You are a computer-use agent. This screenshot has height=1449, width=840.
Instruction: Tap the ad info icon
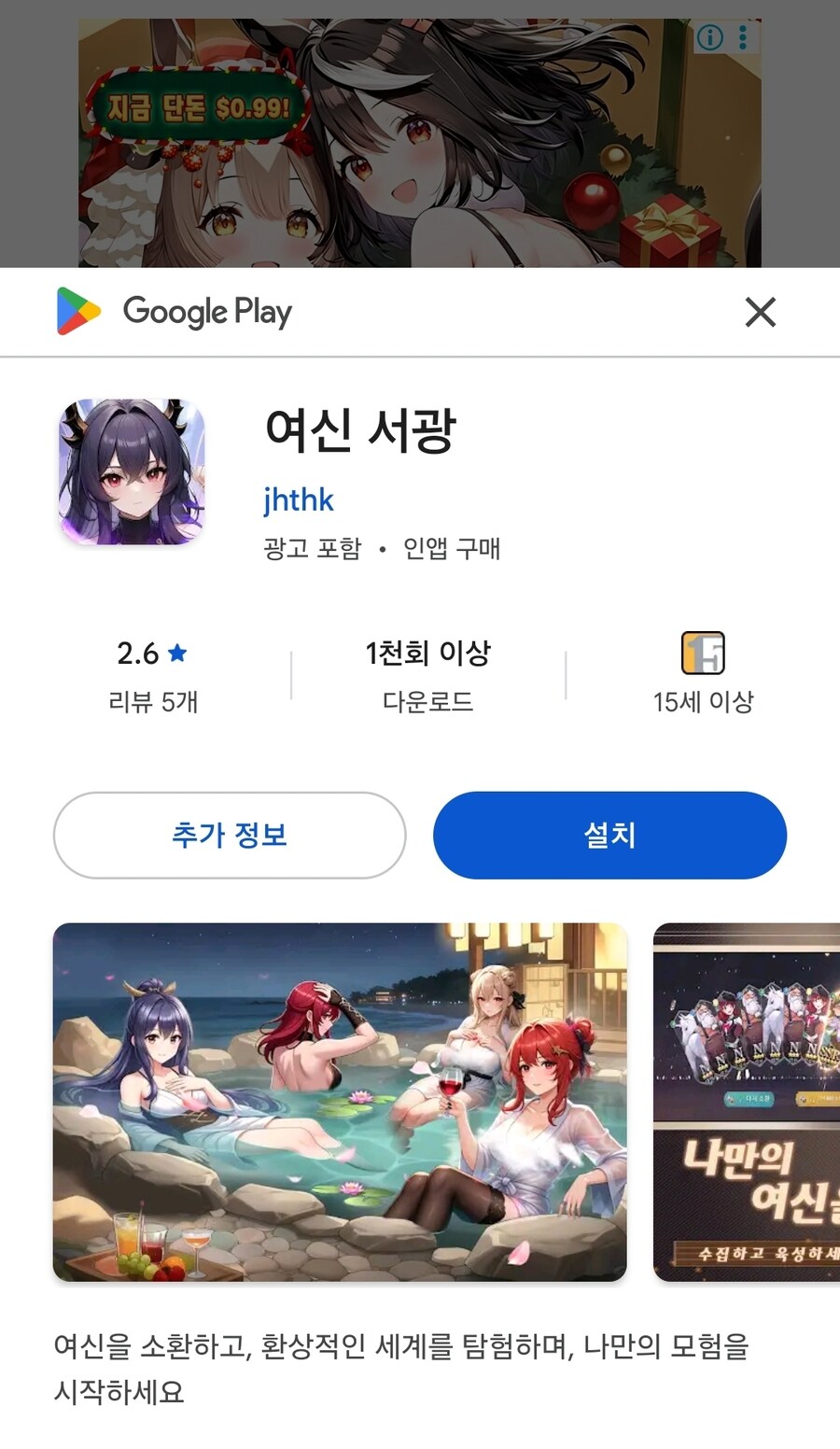point(710,38)
